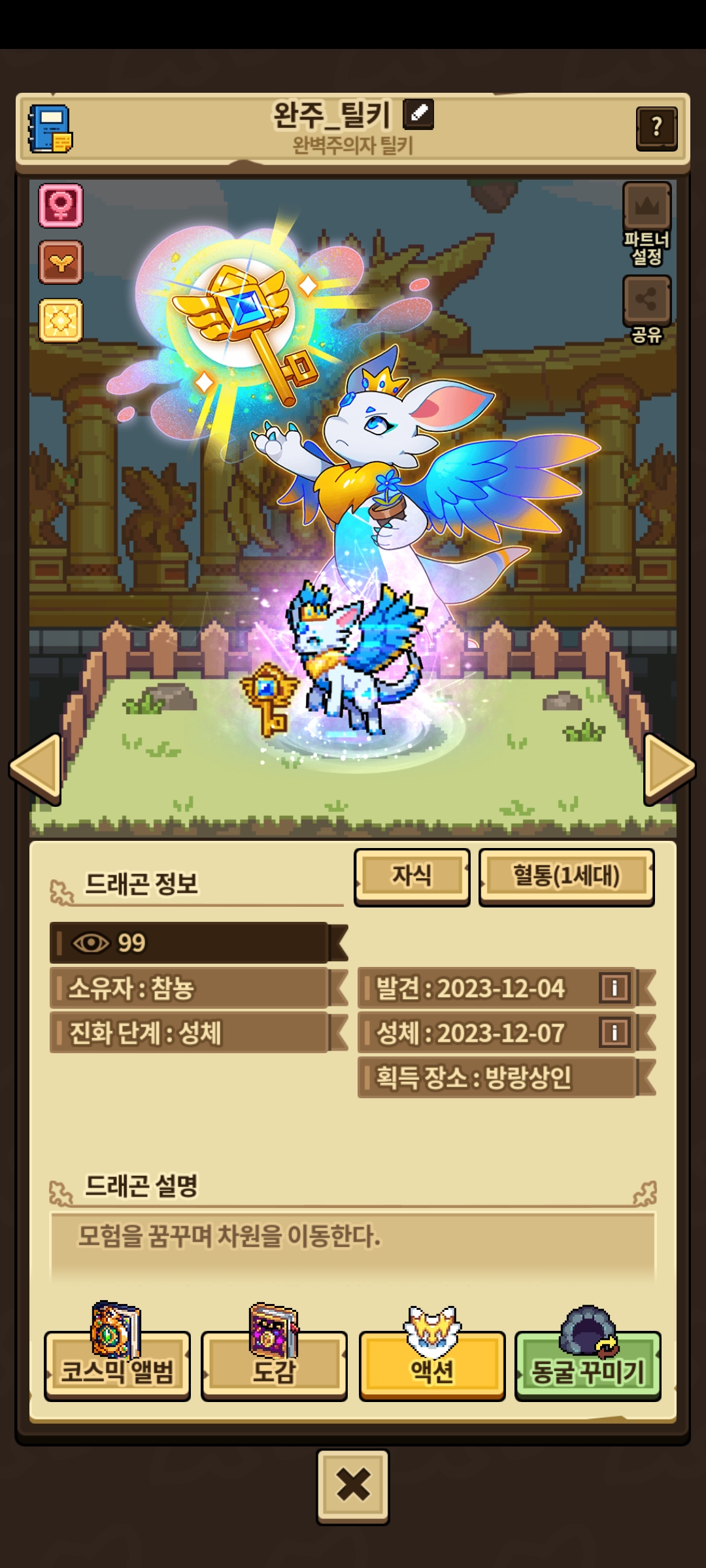Screen dimensions: 706x1568
Task: Tap the brown personality badge icon
Action: 61,262
